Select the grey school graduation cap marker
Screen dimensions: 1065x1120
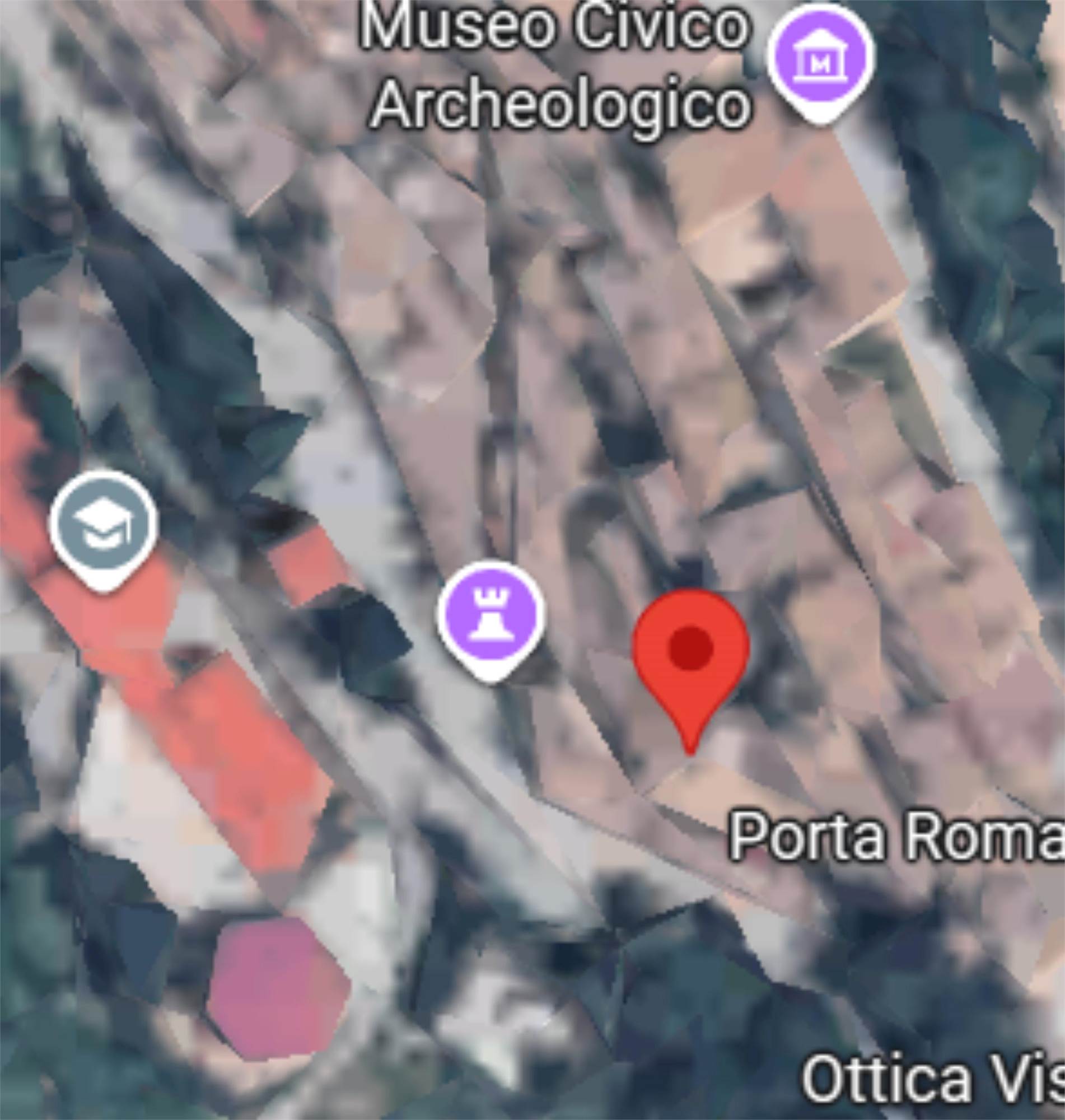click(103, 525)
